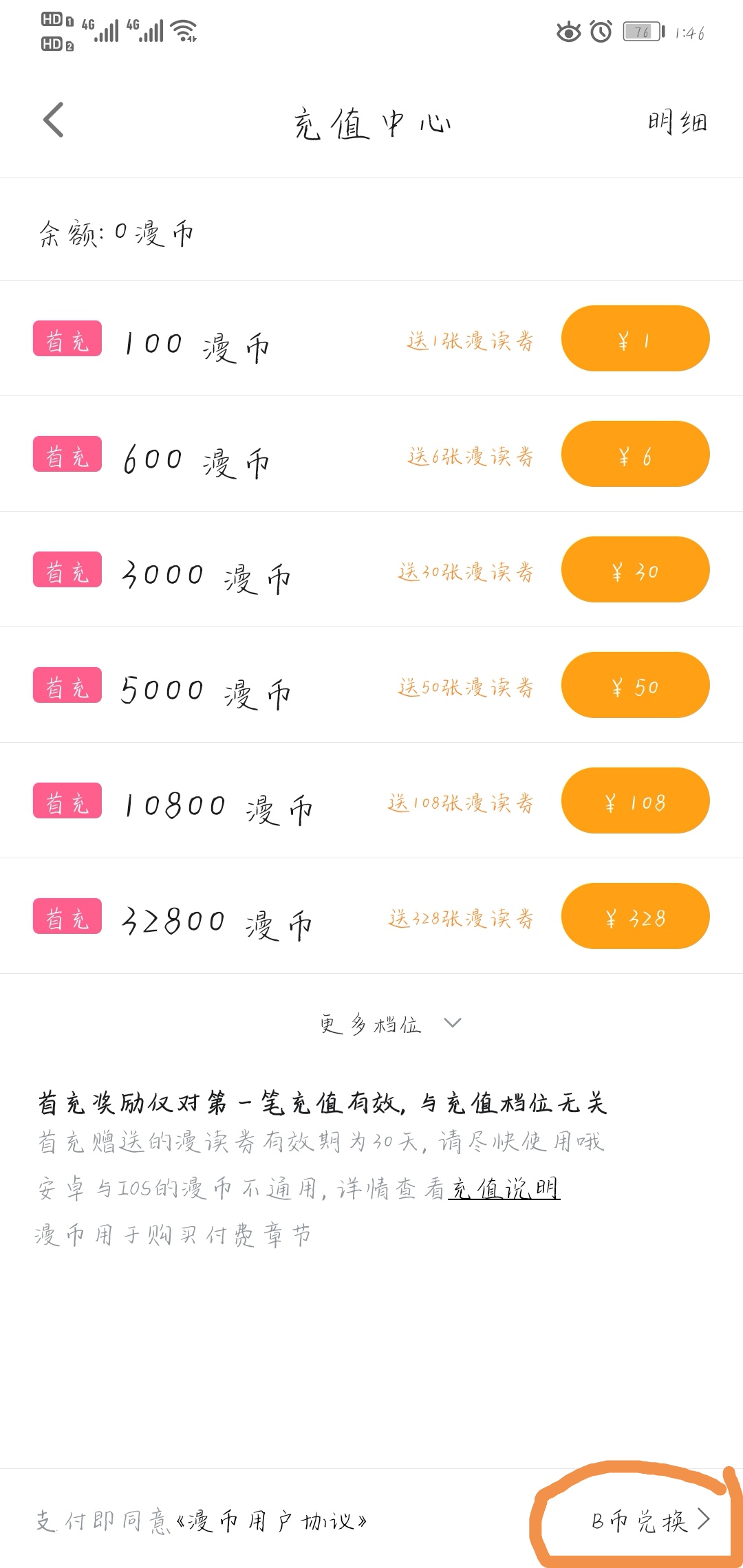
Task: Buy 600 漫币 for ¥6
Action: click(x=635, y=455)
